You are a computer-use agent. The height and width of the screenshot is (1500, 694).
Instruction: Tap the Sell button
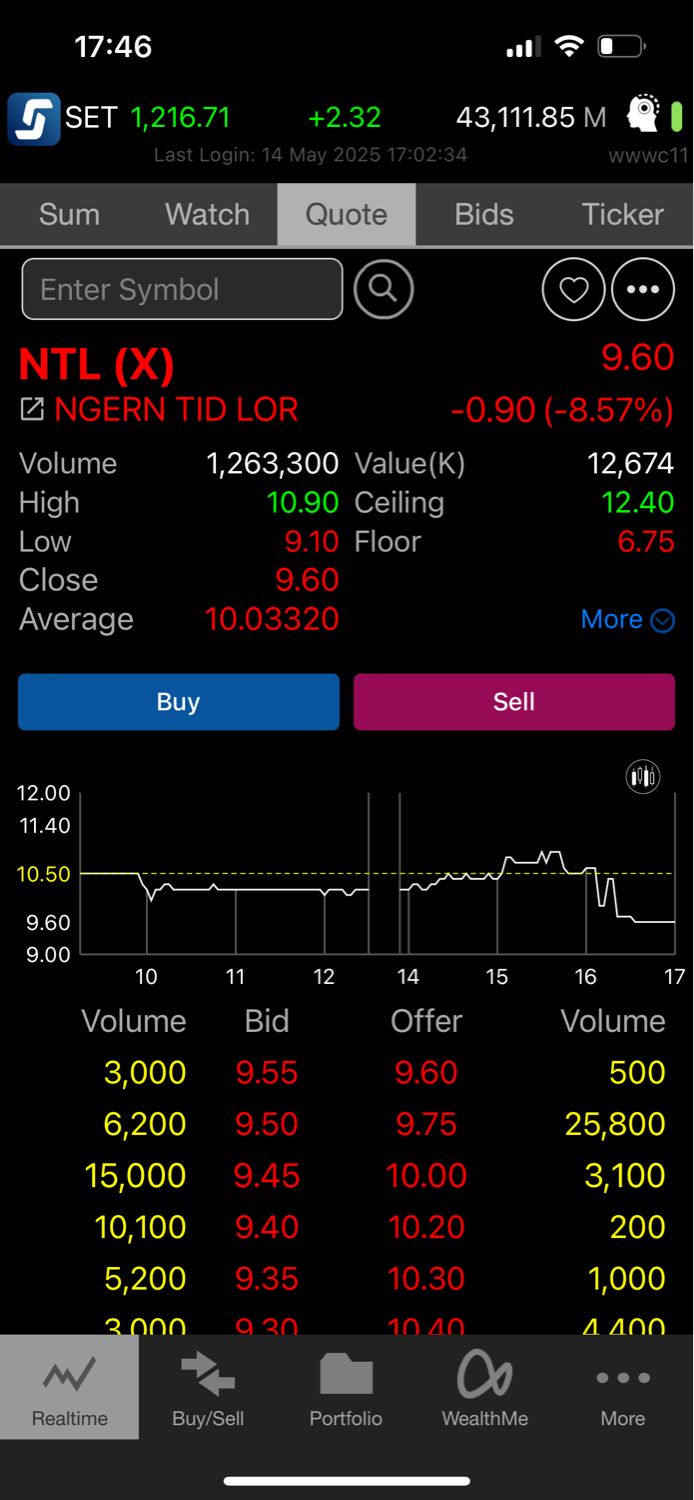coord(514,702)
